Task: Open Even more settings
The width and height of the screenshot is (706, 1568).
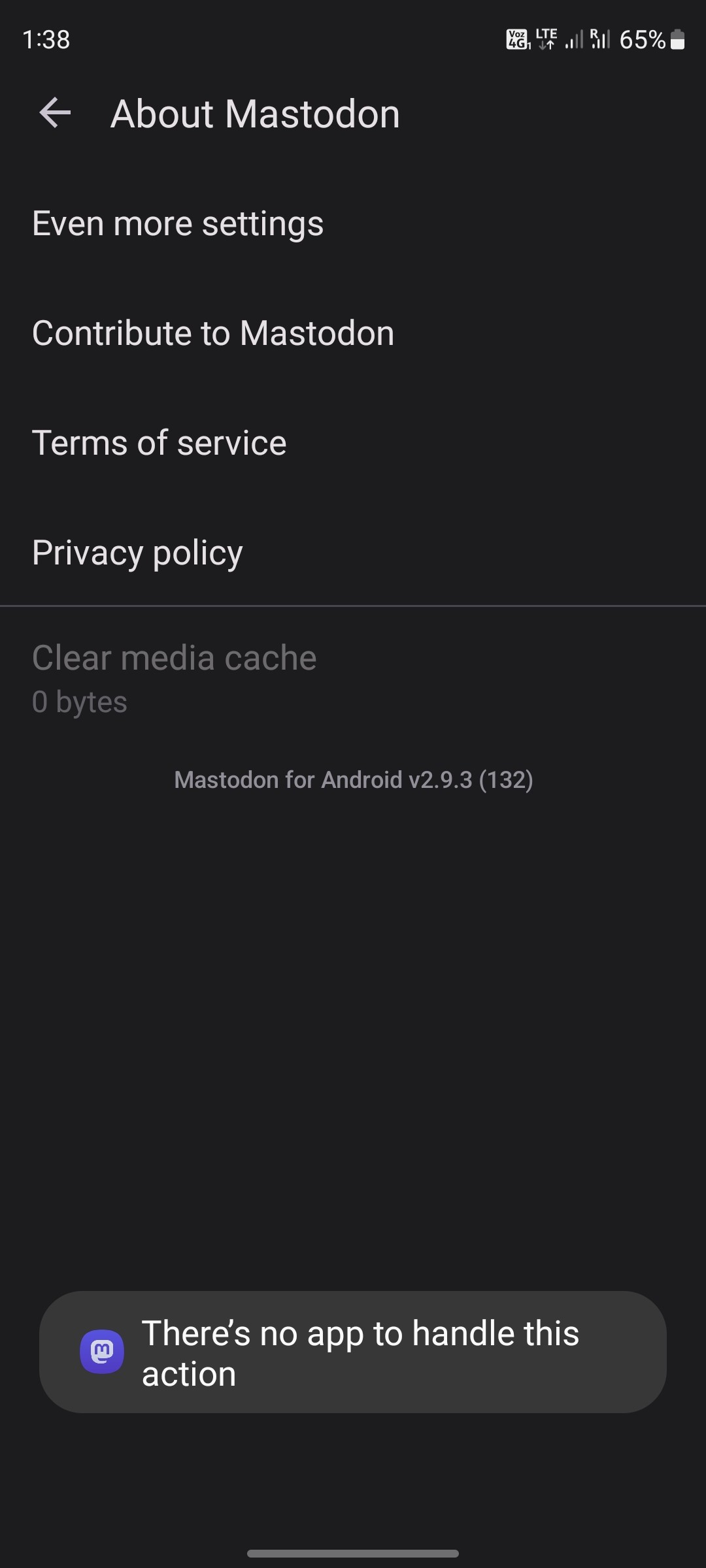Action: click(353, 223)
